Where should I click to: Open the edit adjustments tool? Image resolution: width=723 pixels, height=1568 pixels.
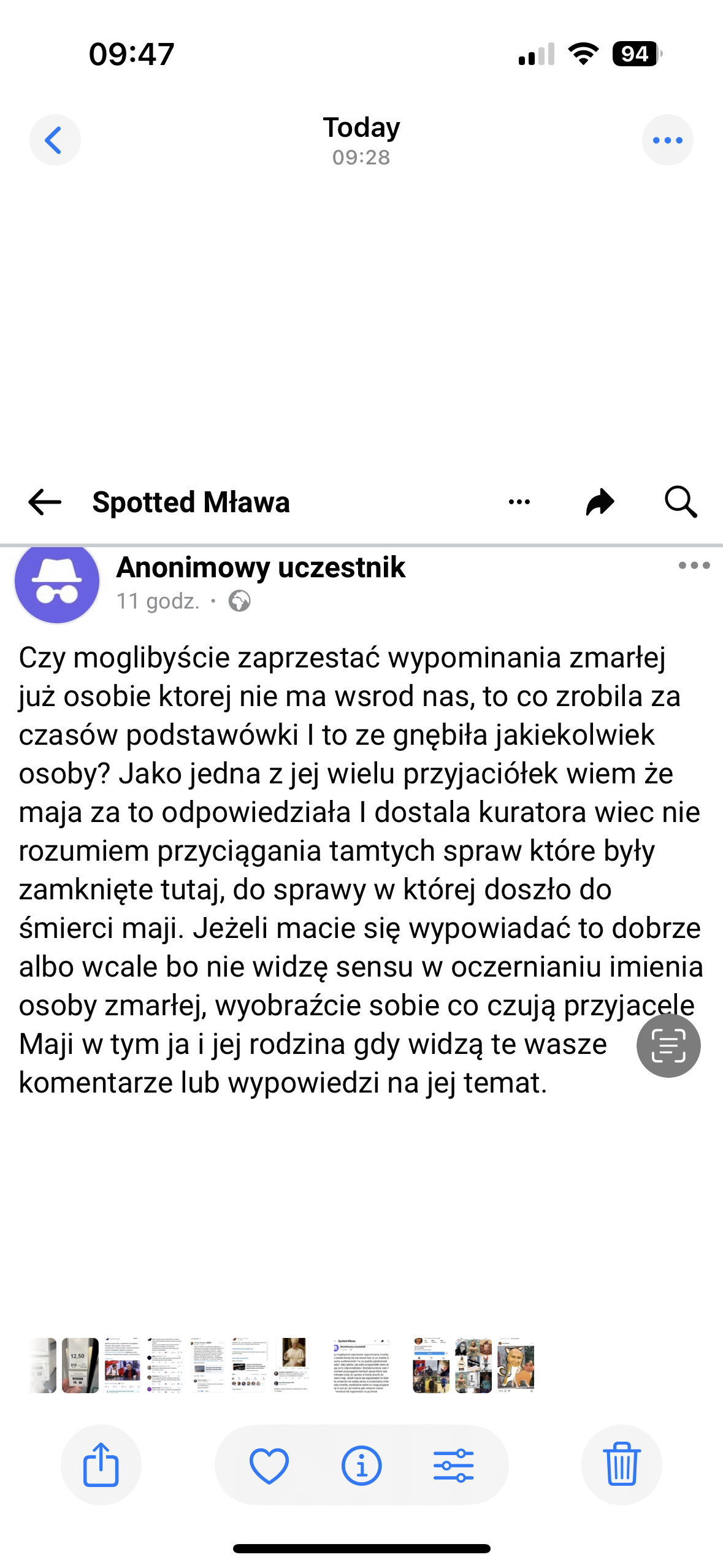pos(453,1465)
